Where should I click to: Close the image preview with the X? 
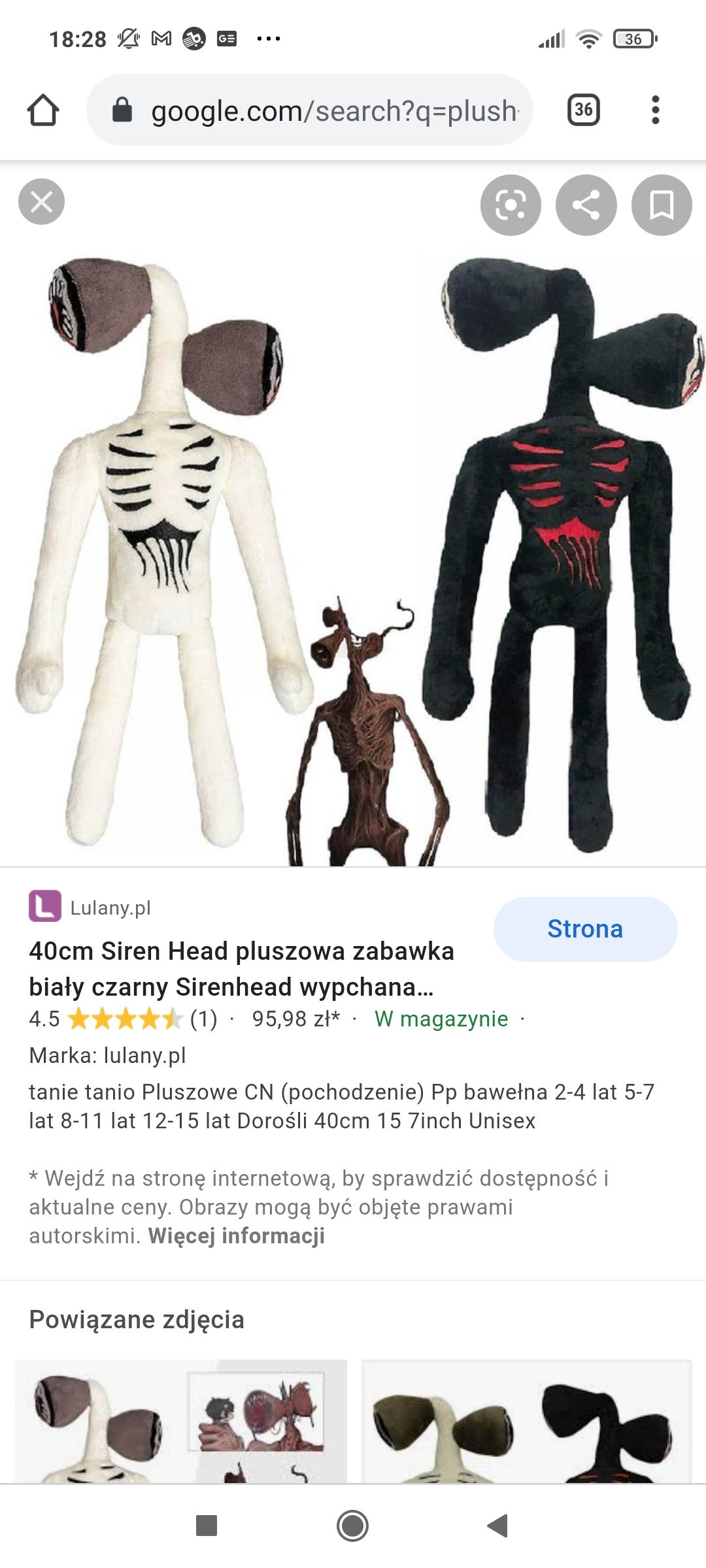(41, 202)
